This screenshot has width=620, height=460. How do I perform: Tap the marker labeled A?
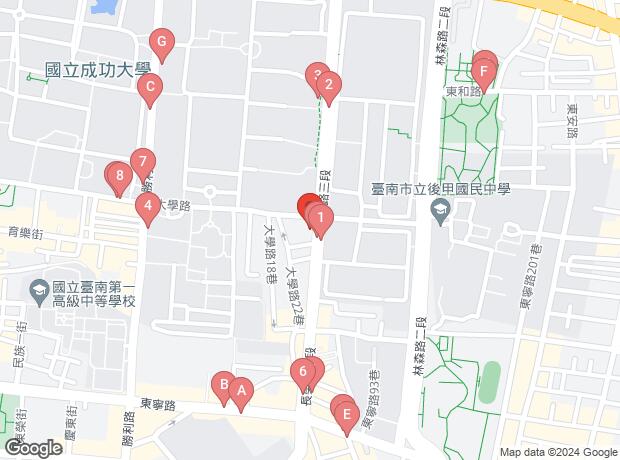pyautogui.click(x=240, y=391)
